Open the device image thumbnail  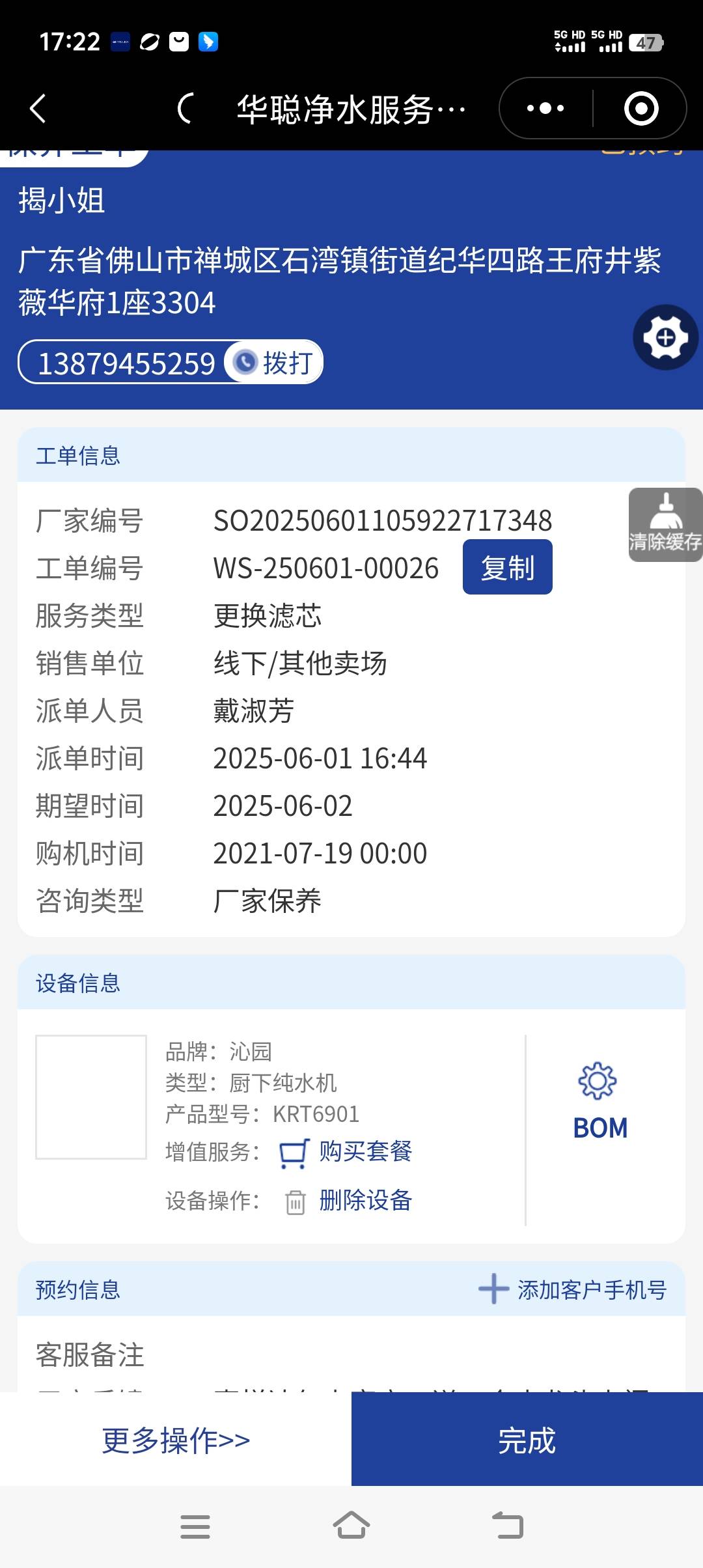point(91,1097)
